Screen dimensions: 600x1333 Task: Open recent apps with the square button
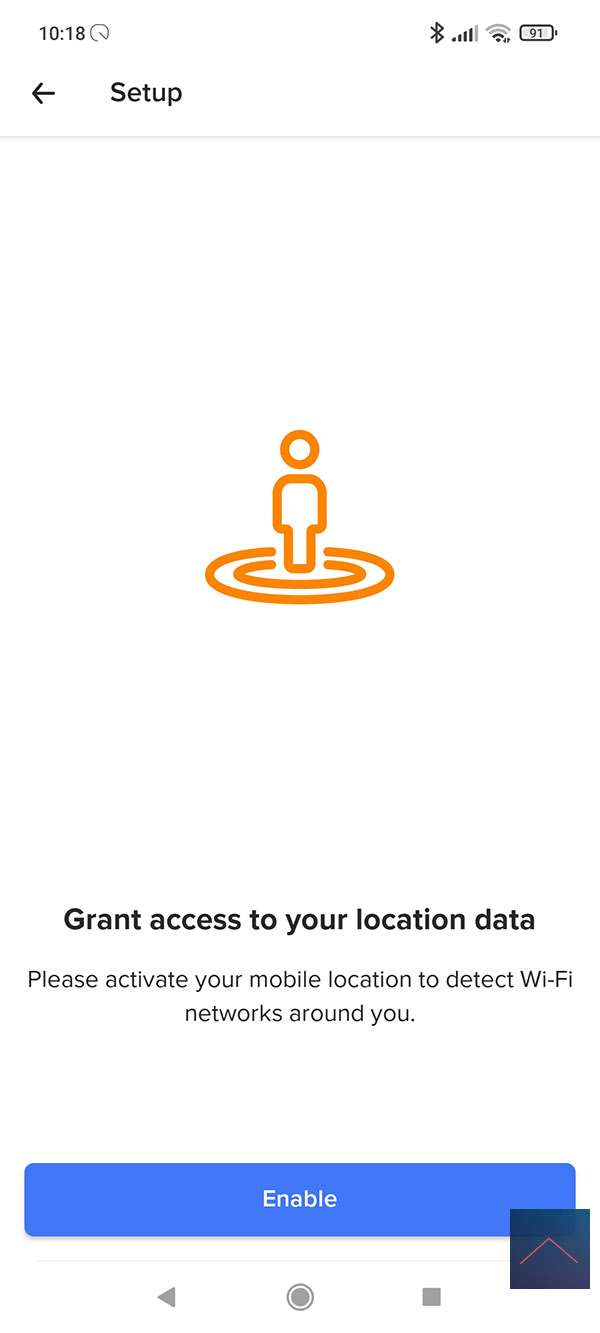432,1297
